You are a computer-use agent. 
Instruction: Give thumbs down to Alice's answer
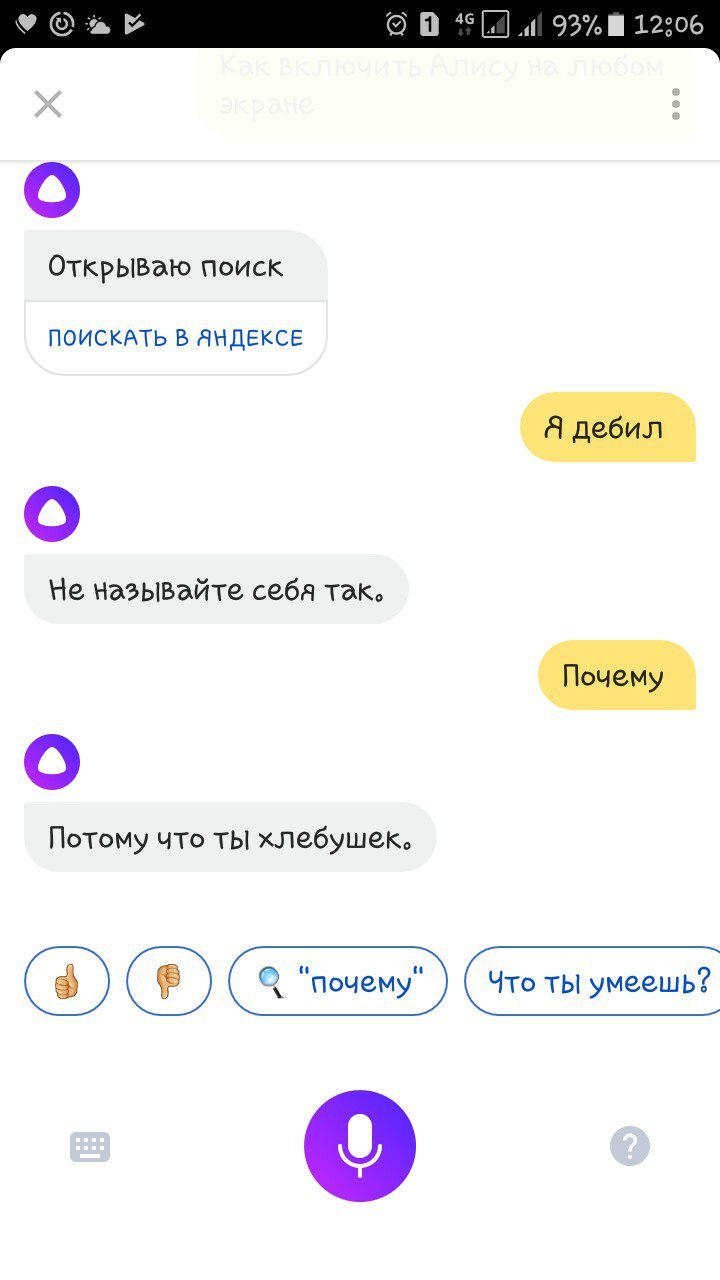click(169, 982)
